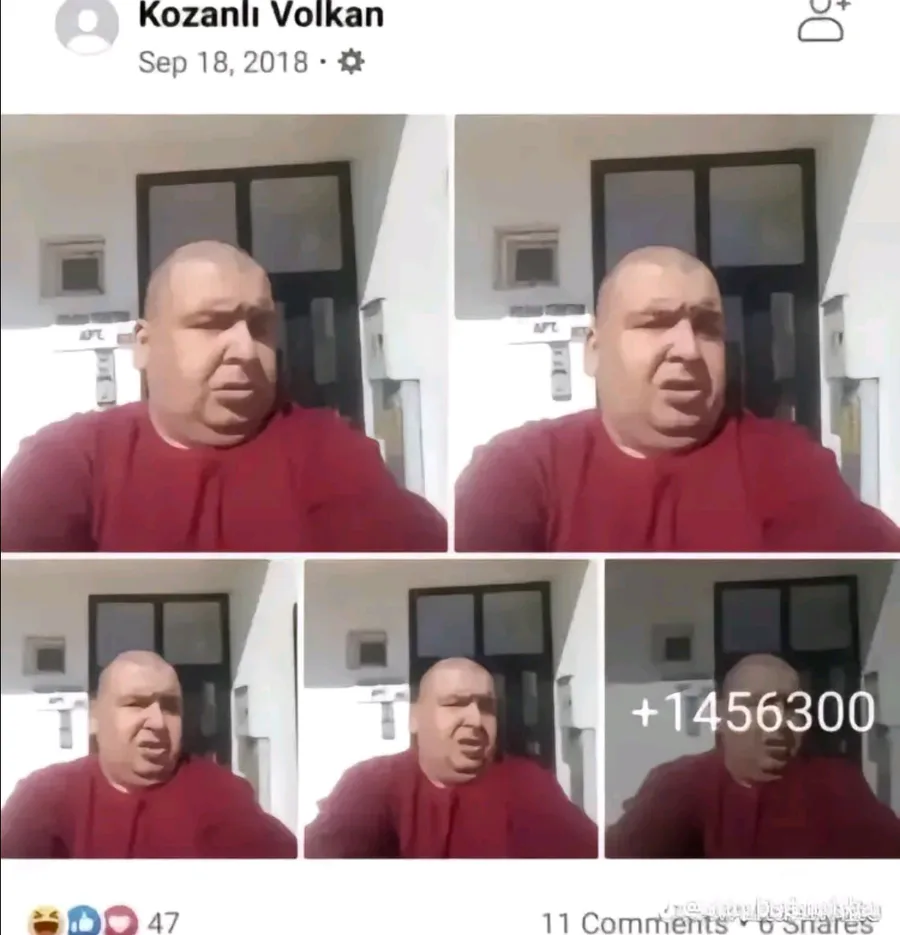Screen dimensions: 900x935
Task: Send a friend request via add-friend icon
Action: click(x=824, y=18)
